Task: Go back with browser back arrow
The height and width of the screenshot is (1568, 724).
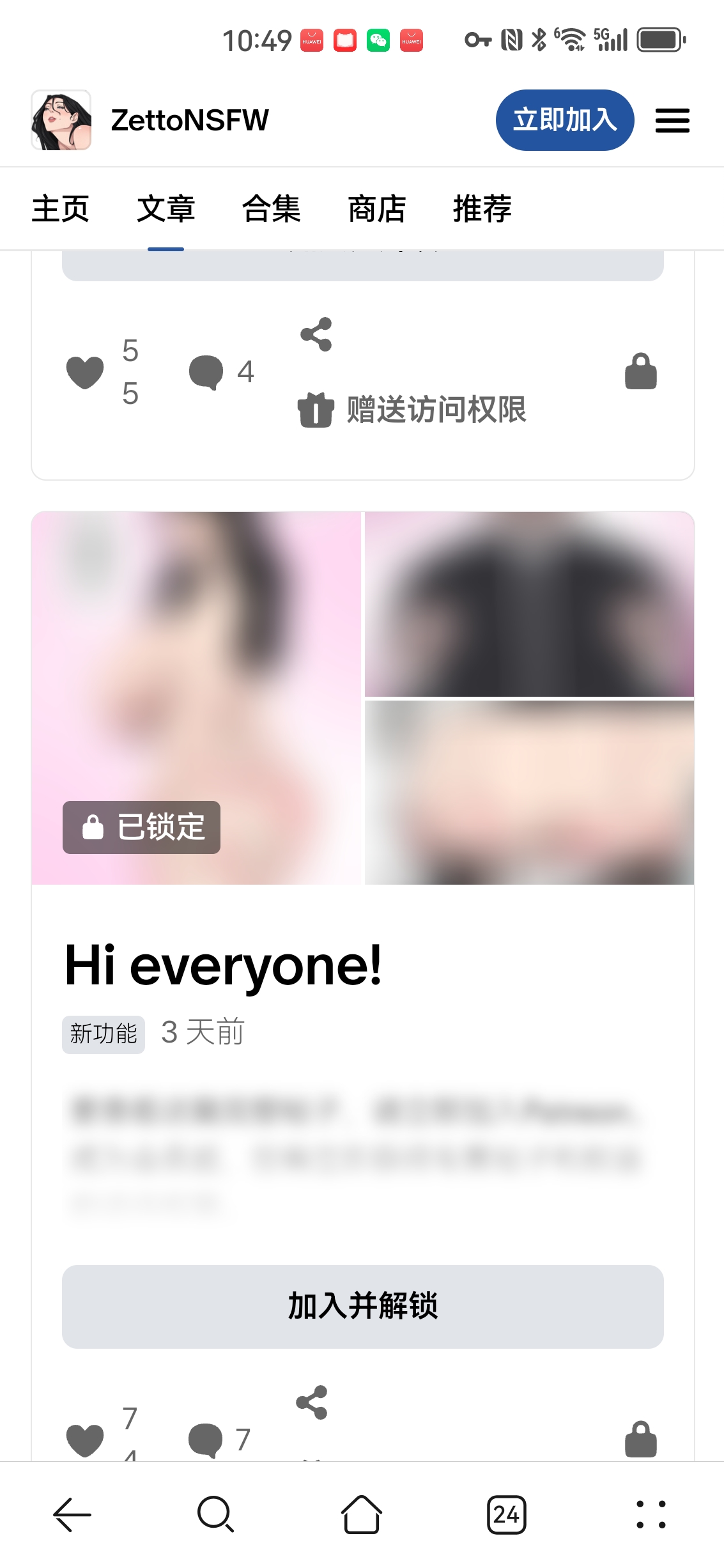Action: click(72, 1514)
